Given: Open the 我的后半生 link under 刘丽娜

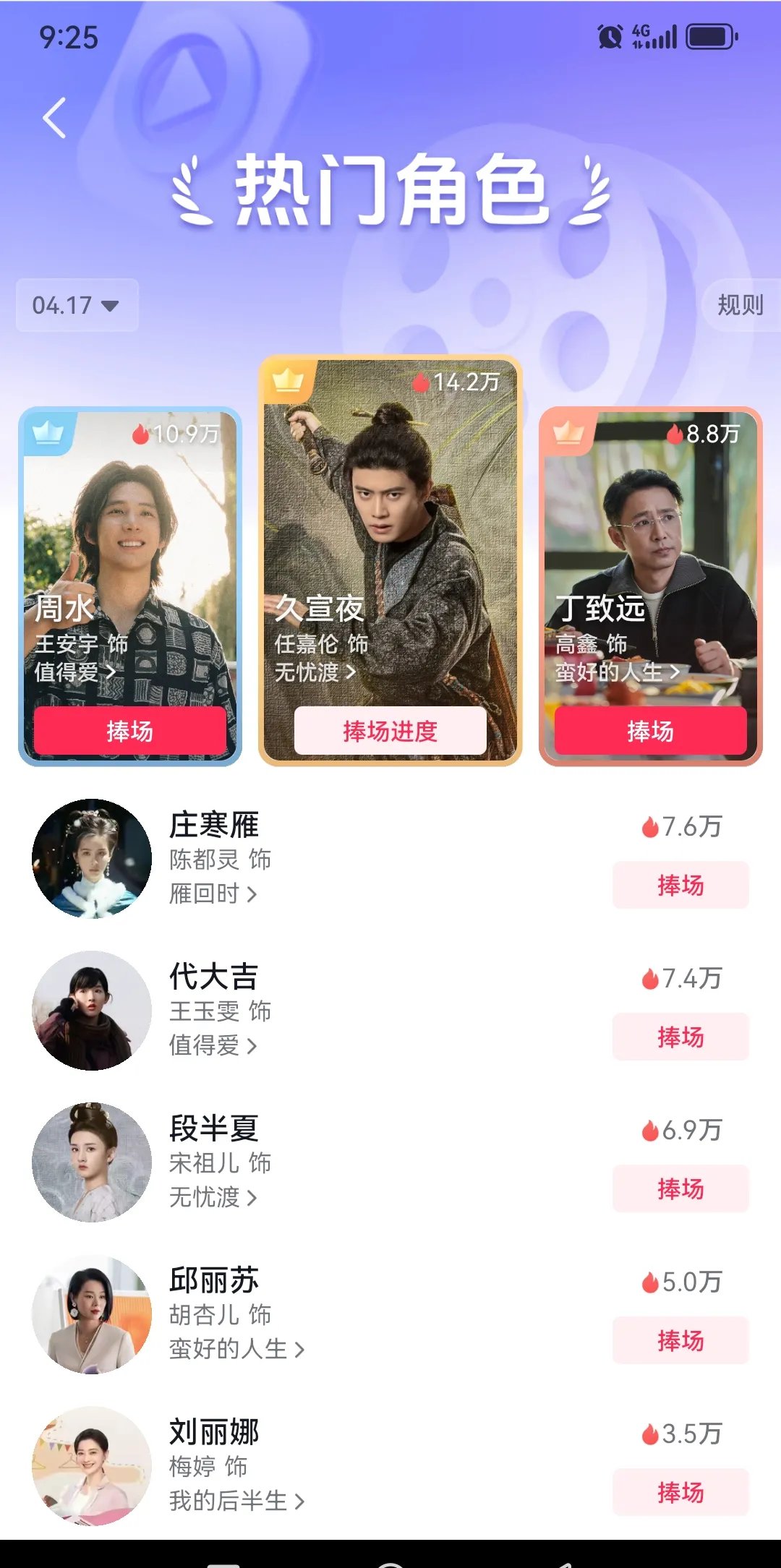Looking at the screenshot, I should [236, 1501].
